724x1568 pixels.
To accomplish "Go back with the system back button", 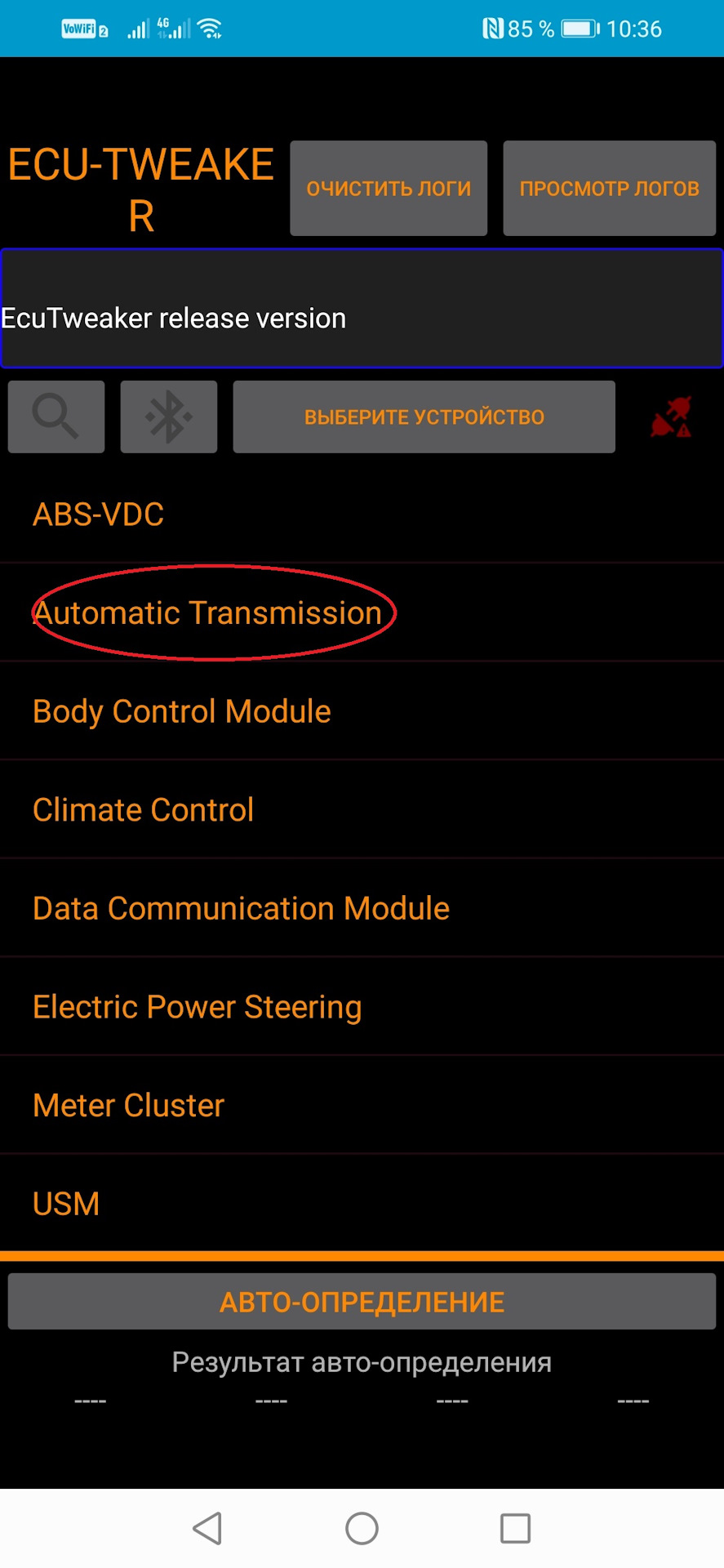I will (x=207, y=1528).
